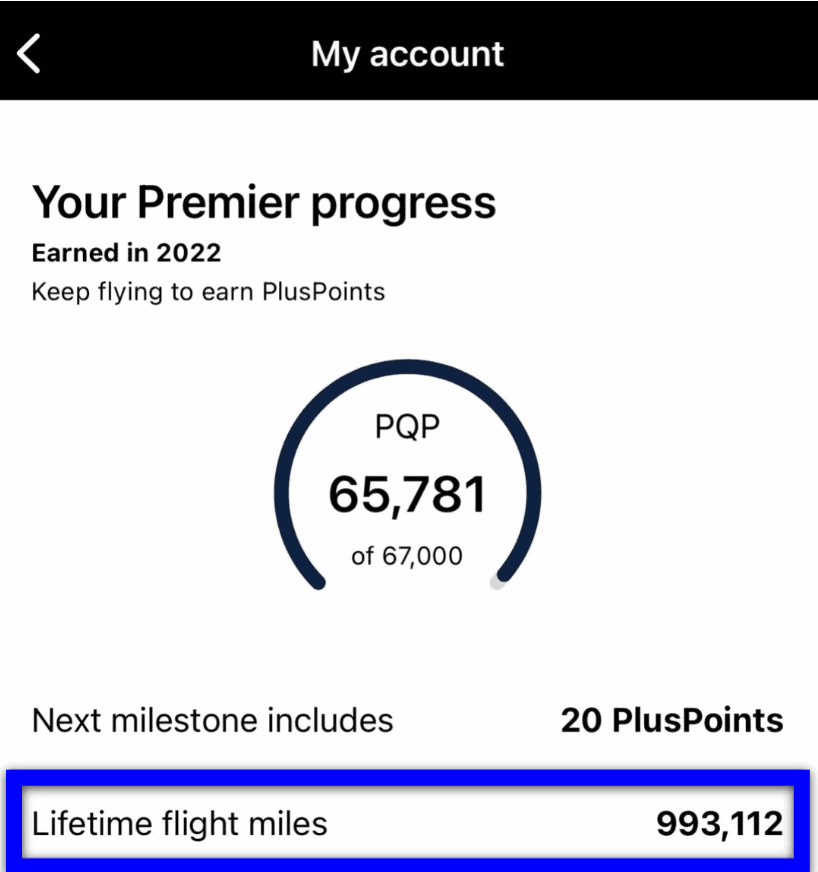This screenshot has height=872, width=818.
Task: Select the 'My account' header title
Action: [407, 53]
